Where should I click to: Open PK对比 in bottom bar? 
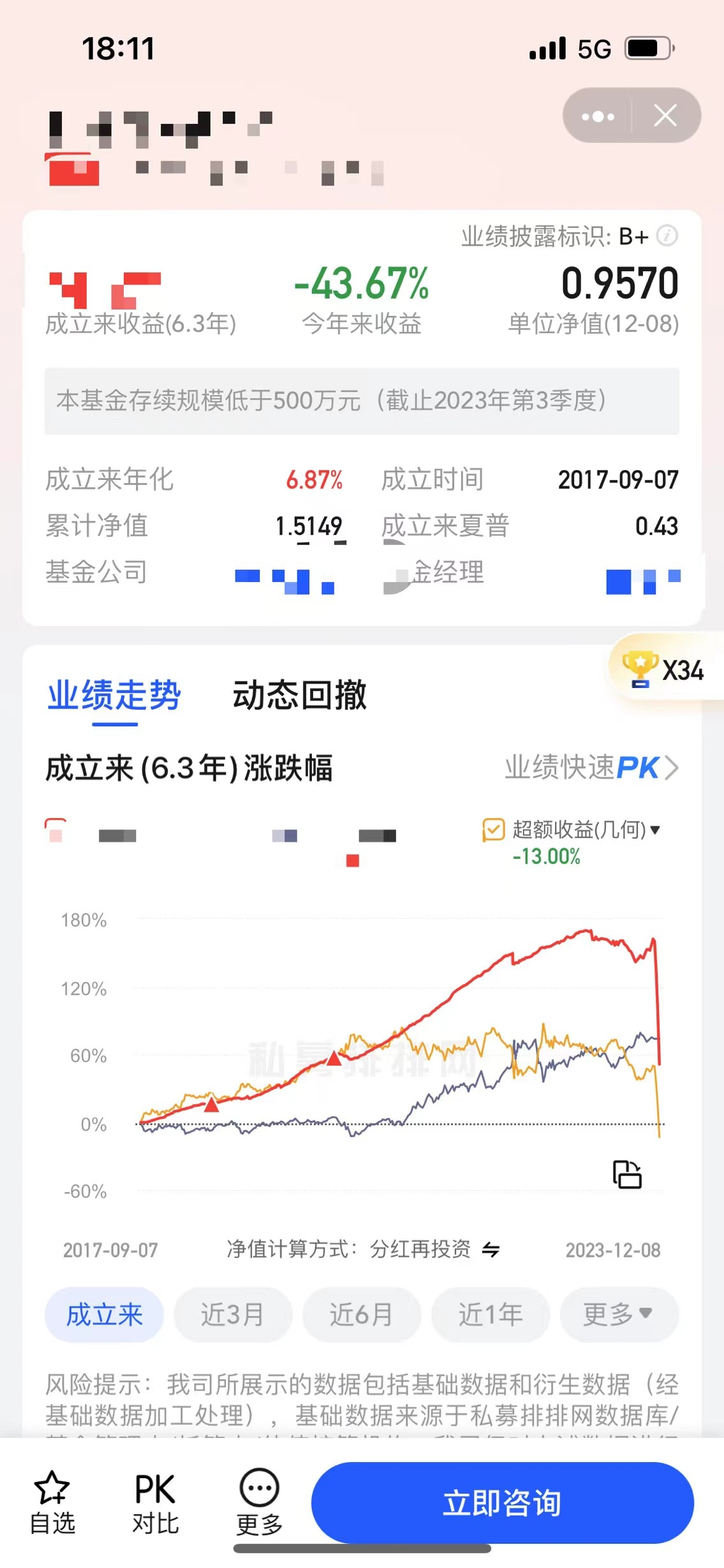tap(155, 1502)
